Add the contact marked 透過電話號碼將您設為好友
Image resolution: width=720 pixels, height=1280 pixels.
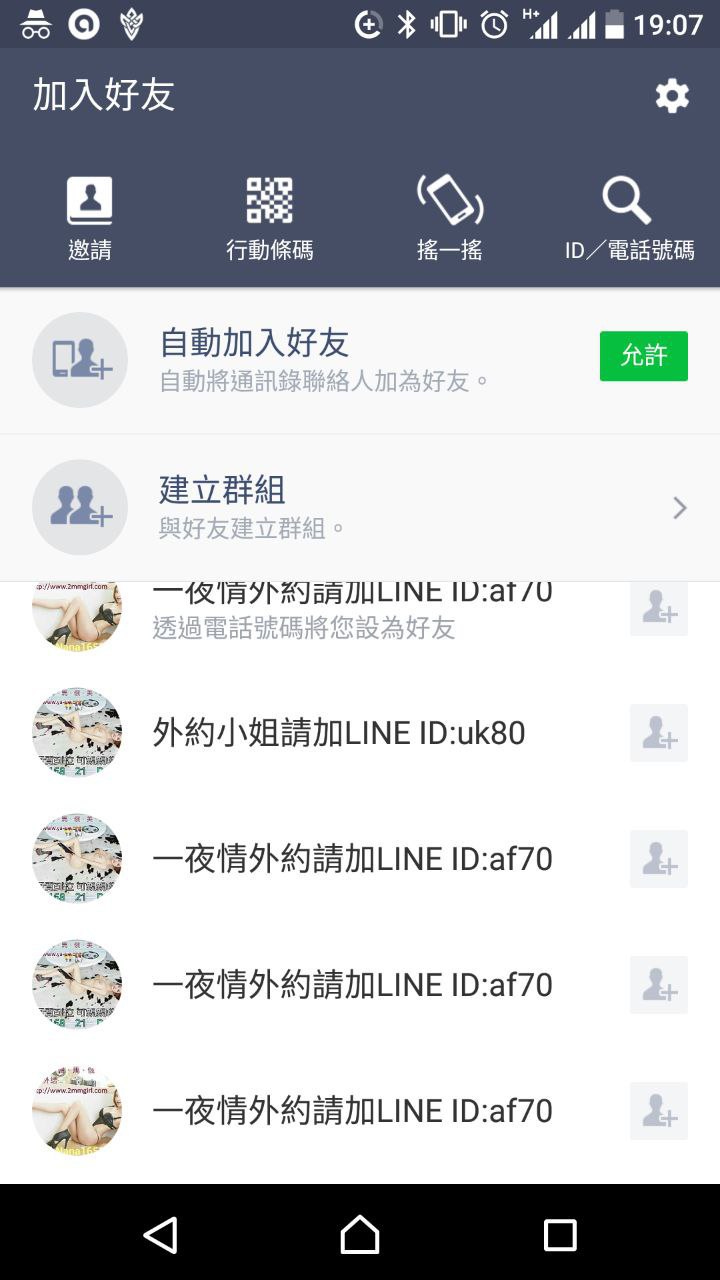659,609
